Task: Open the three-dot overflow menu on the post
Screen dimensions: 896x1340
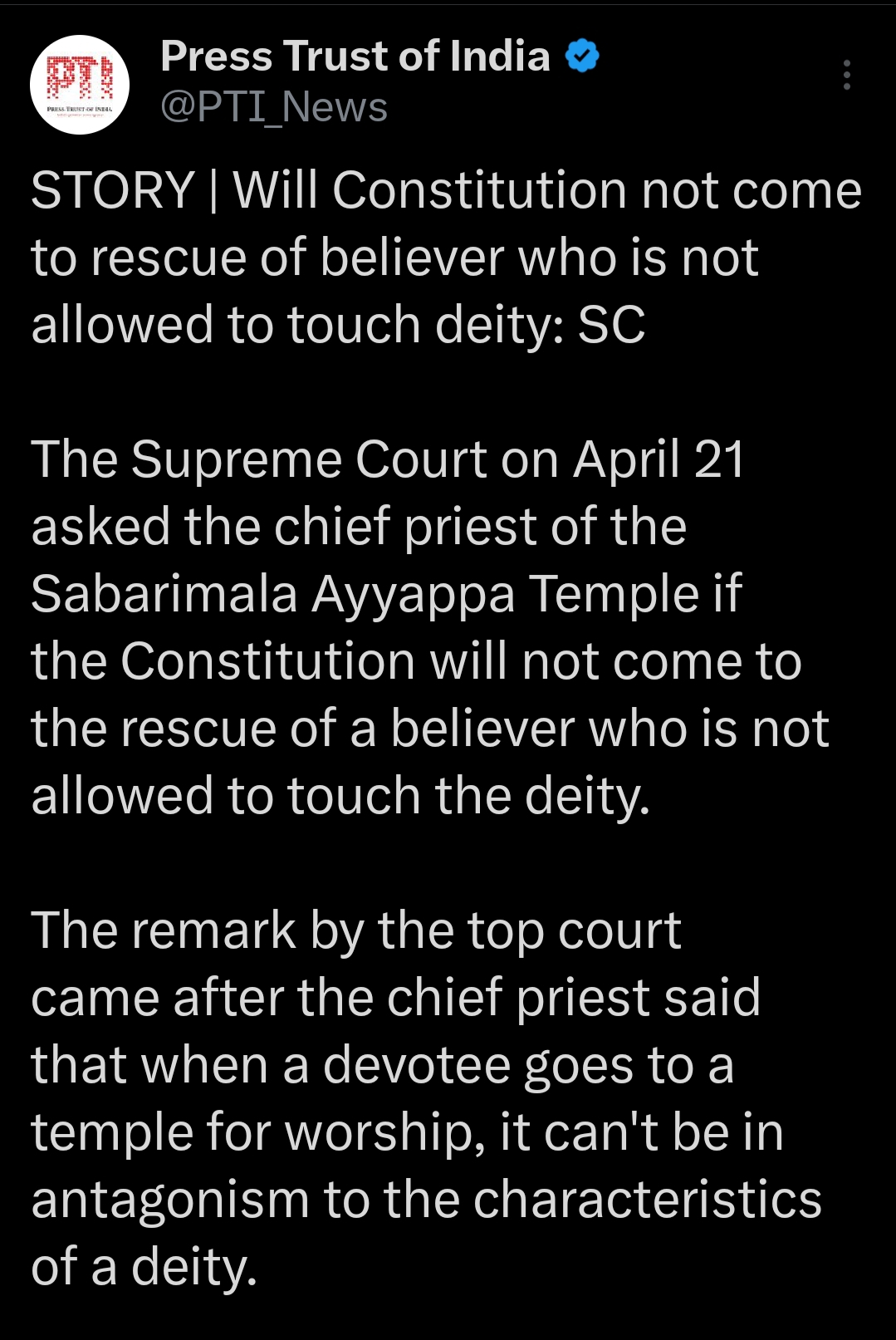Action: coord(846,75)
